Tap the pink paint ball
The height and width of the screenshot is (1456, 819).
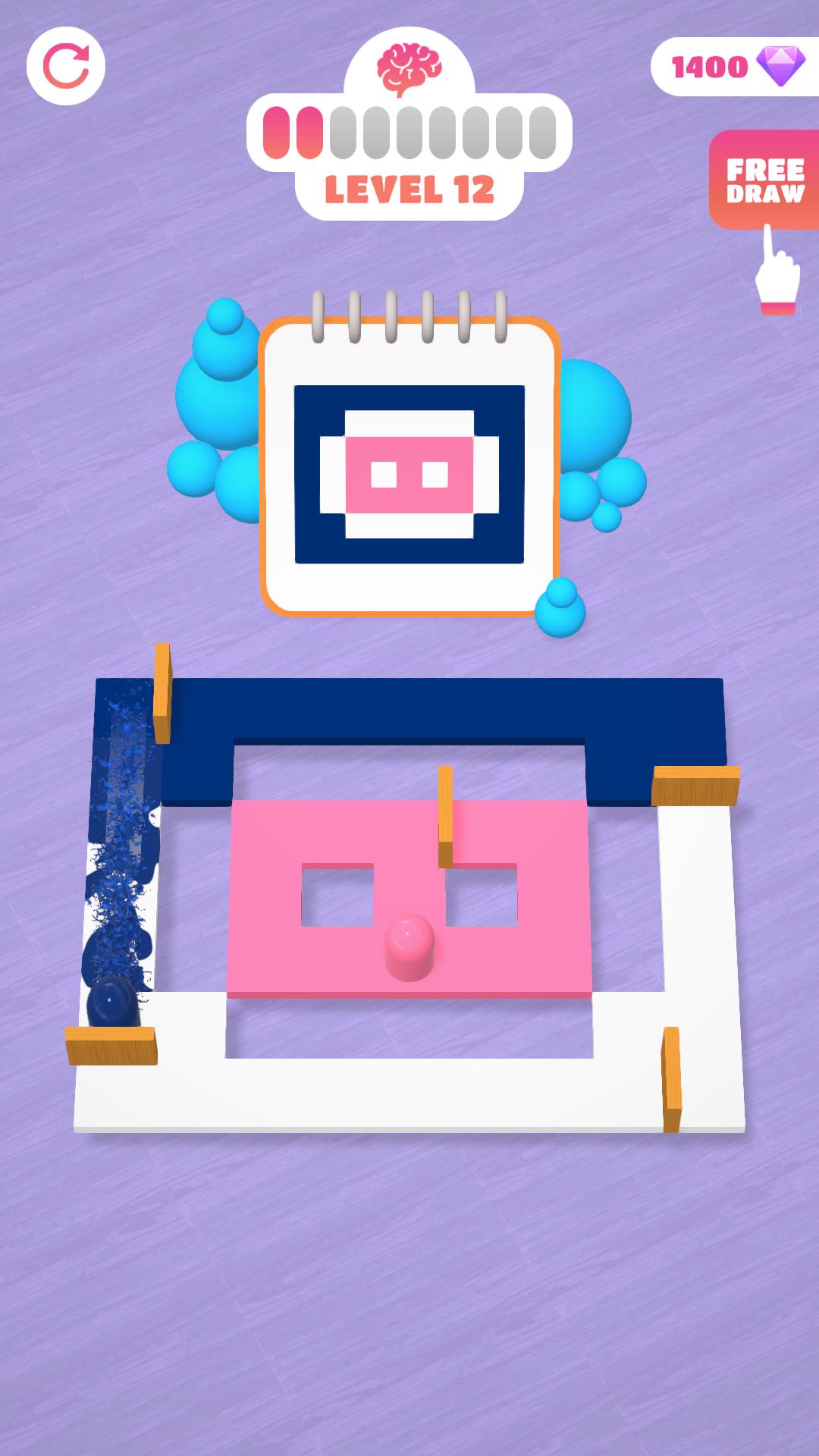point(409,945)
